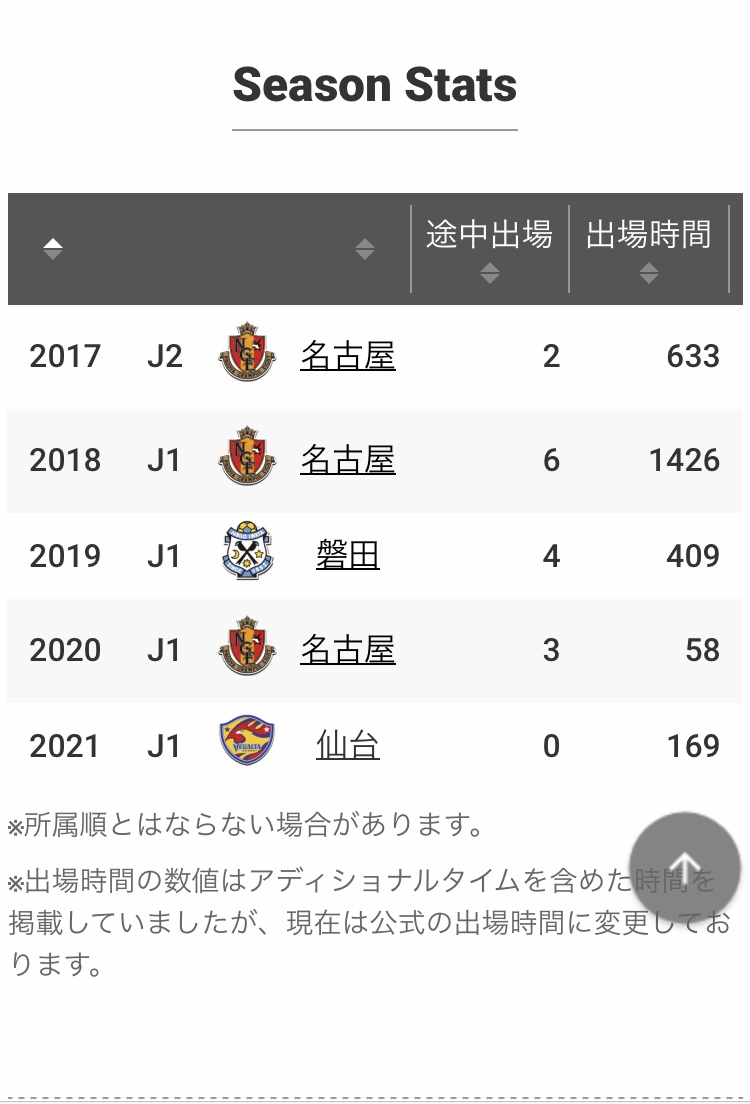The image size is (750, 1104).
Task: Sort table by 出場時間 column
Action: pyautogui.click(x=649, y=249)
